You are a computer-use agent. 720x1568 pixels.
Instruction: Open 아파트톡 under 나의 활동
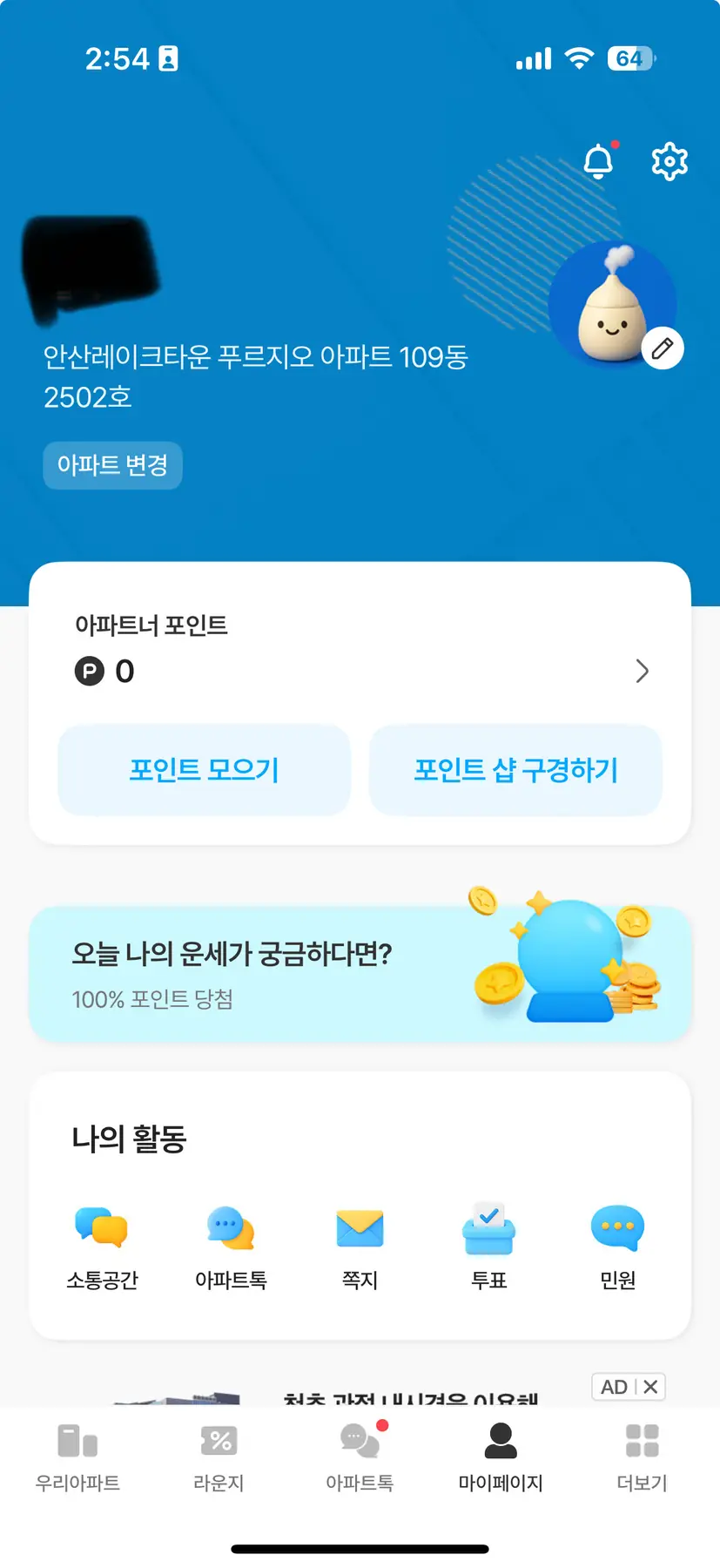tap(231, 1246)
